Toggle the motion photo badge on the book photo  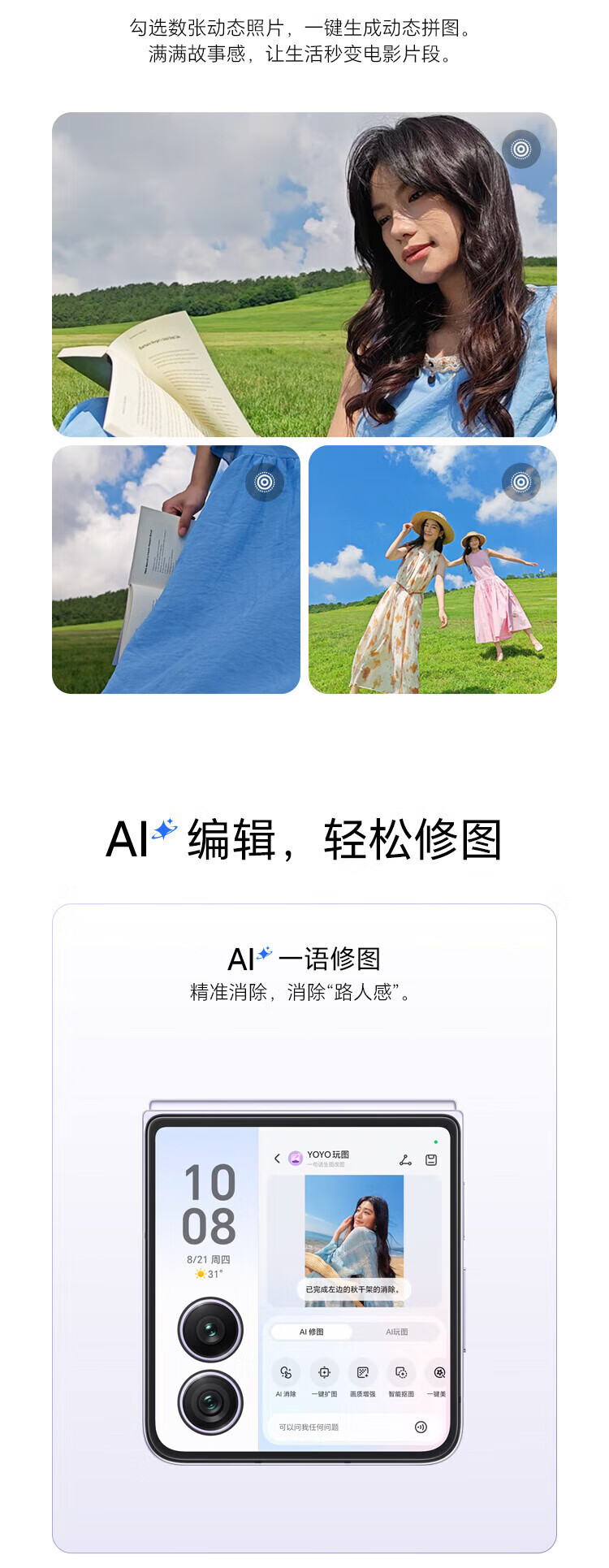coord(264,483)
